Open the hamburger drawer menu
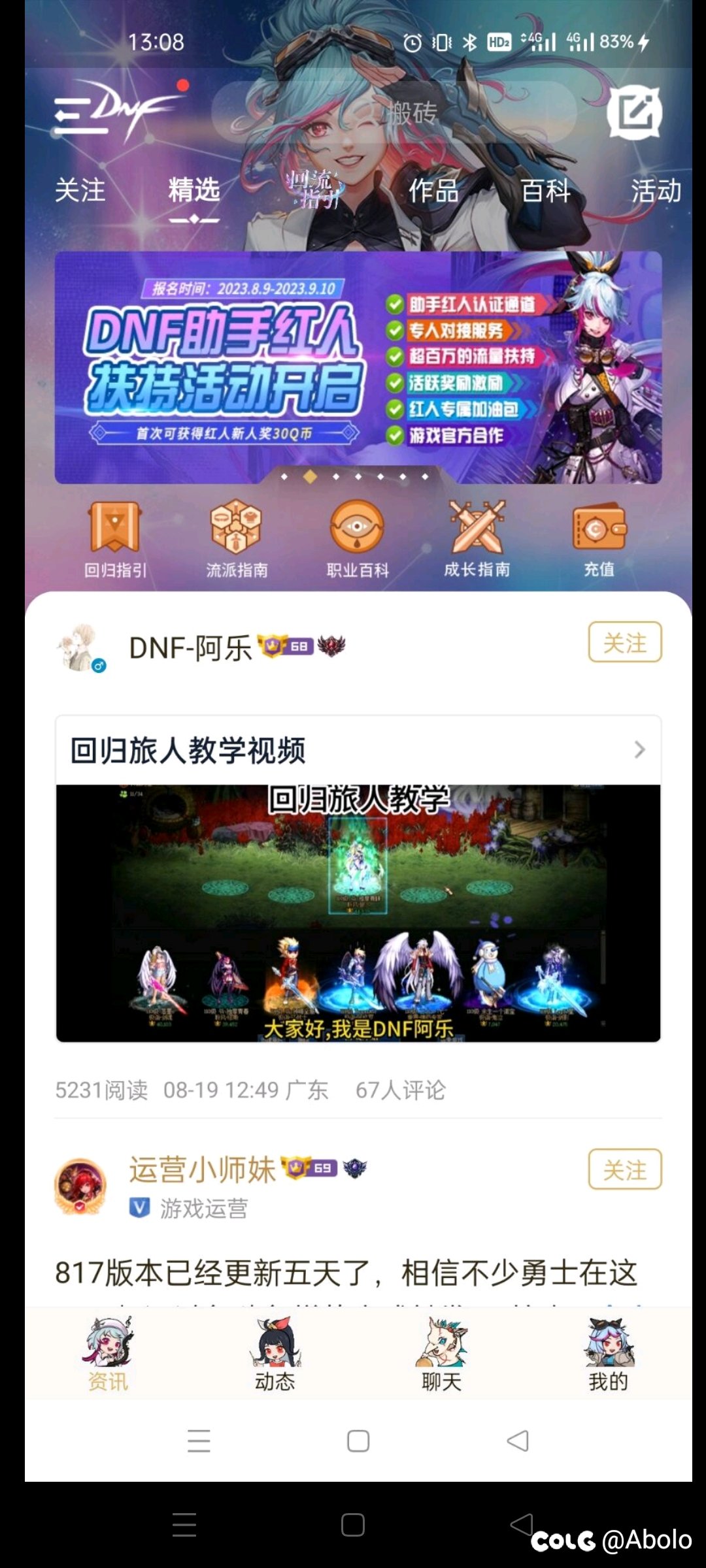Screen dimensions: 706x1568 tap(80, 115)
